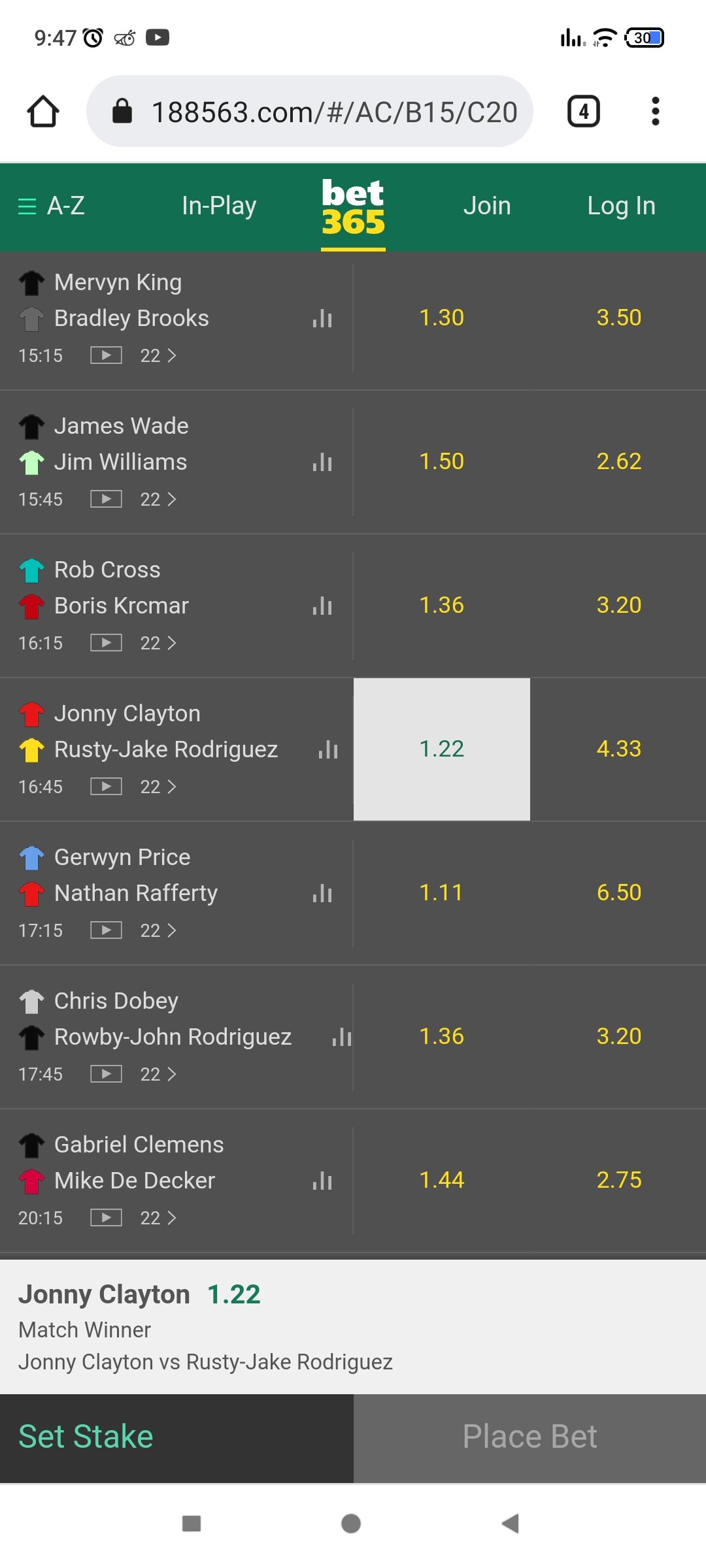
Task: Switch to the In-Play section
Action: click(x=218, y=206)
